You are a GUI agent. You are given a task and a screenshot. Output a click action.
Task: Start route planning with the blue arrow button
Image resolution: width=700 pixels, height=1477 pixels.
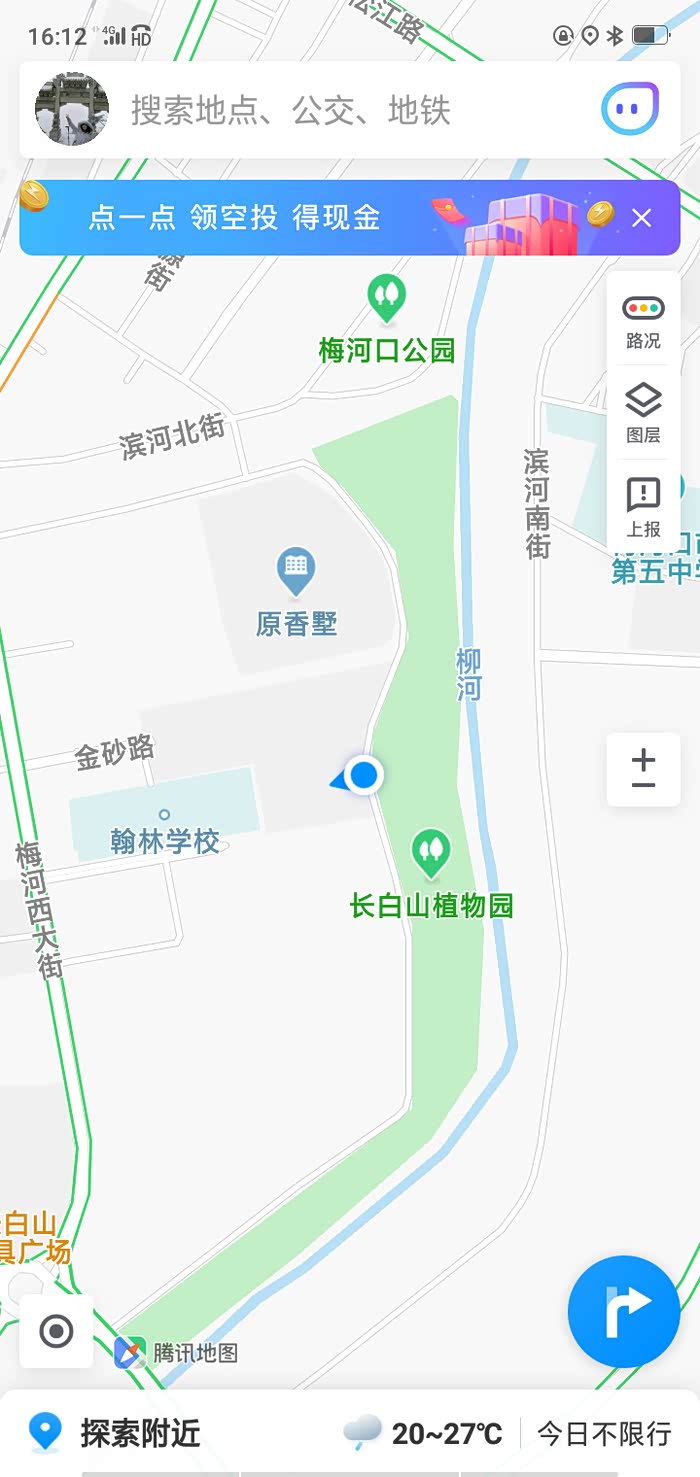click(x=624, y=1311)
